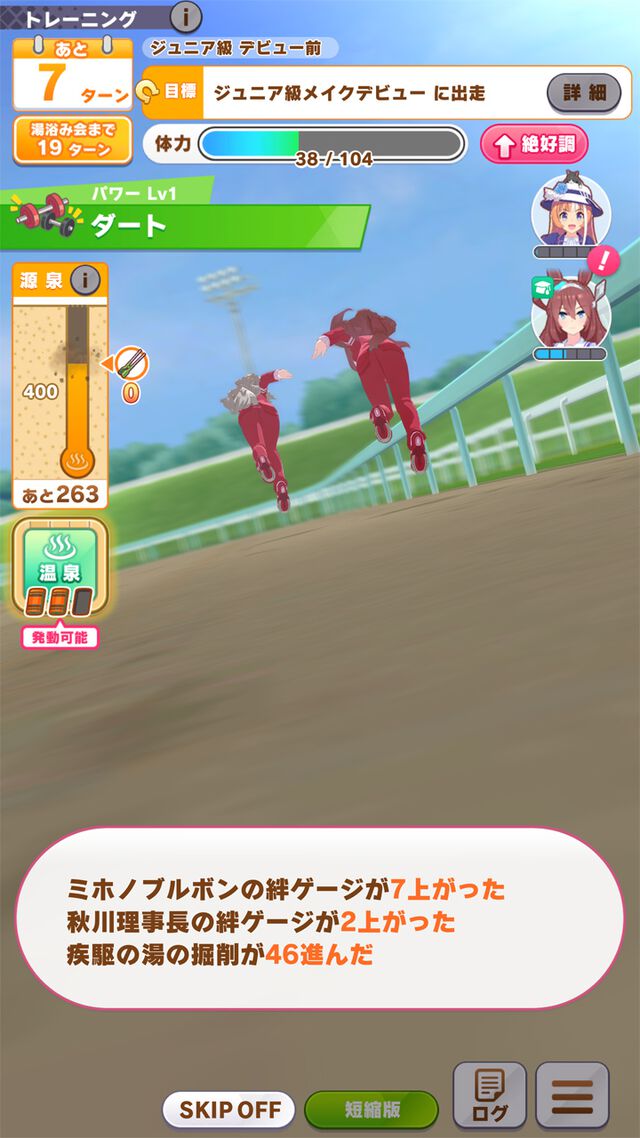The height and width of the screenshot is (1138, 640).
Task: Open the 源泉 info icon
Action: click(86, 281)
